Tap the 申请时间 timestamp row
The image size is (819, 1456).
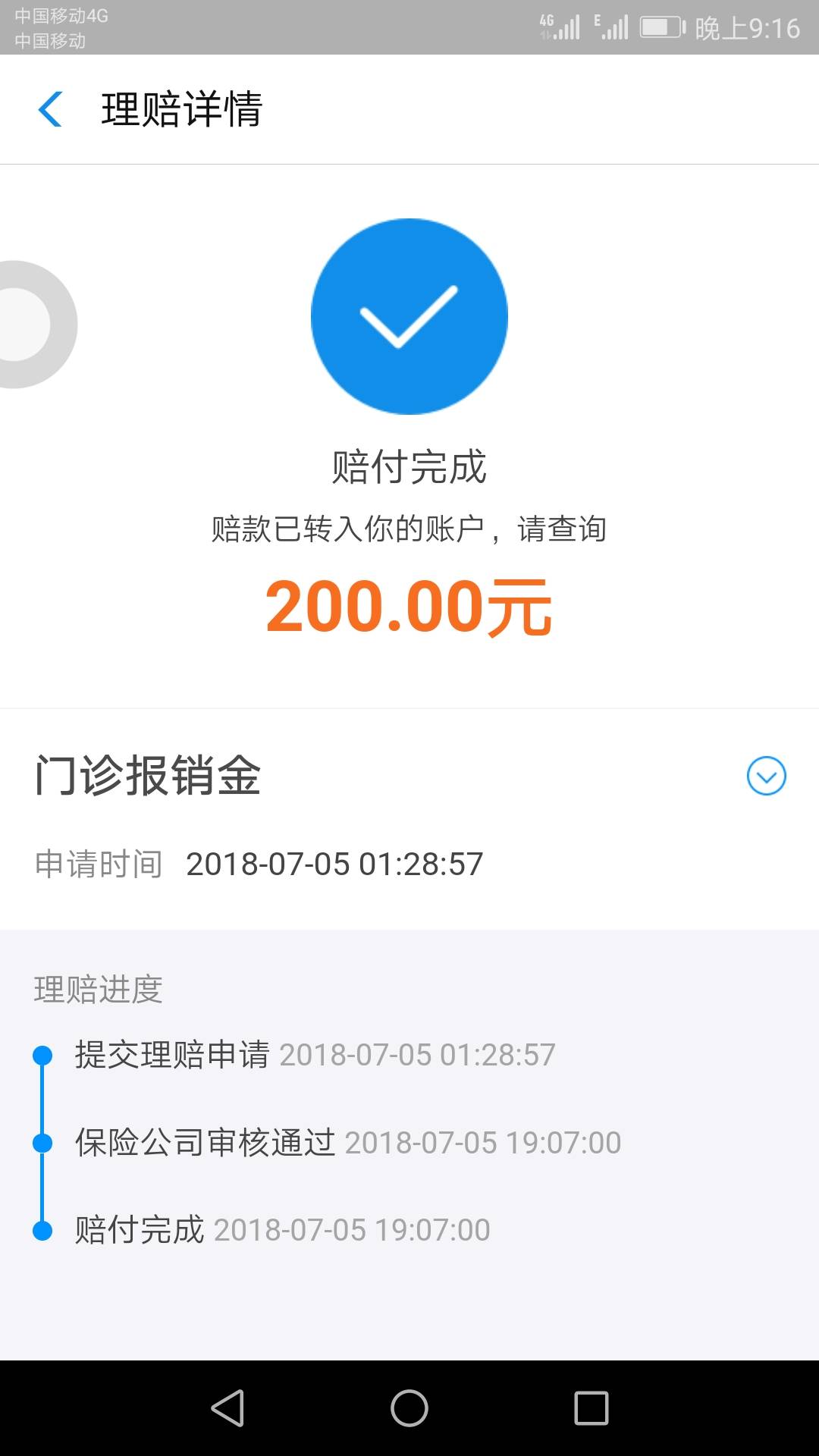[x=258, y=863]
